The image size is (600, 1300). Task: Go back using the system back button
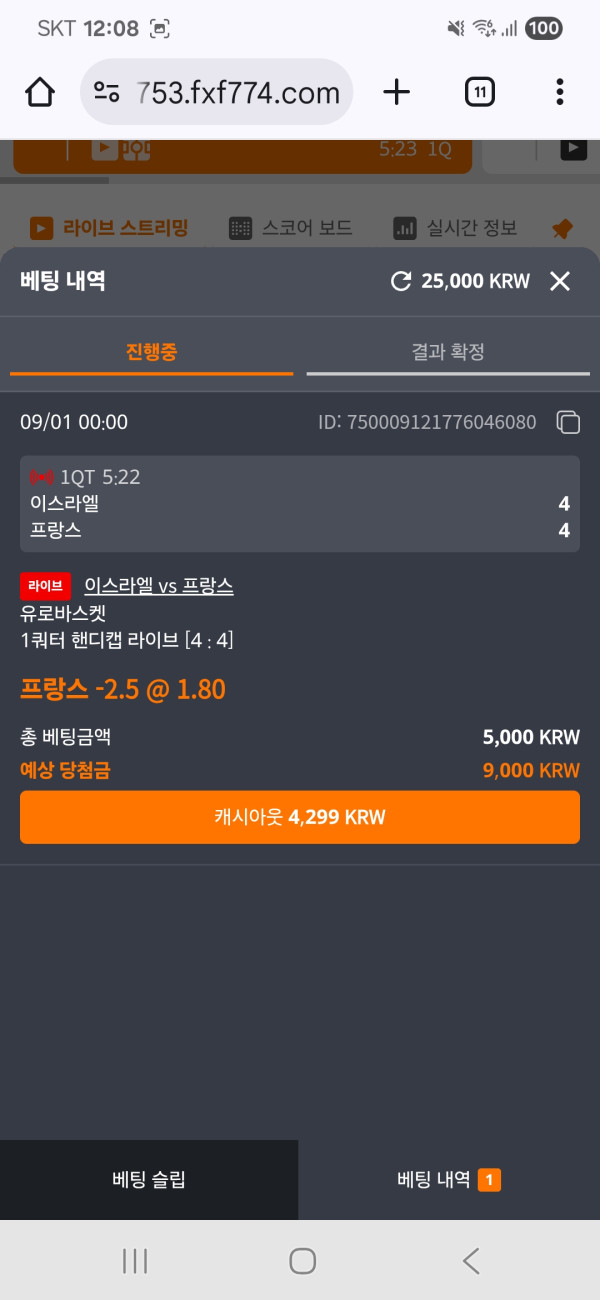[x=471, y=1261]
